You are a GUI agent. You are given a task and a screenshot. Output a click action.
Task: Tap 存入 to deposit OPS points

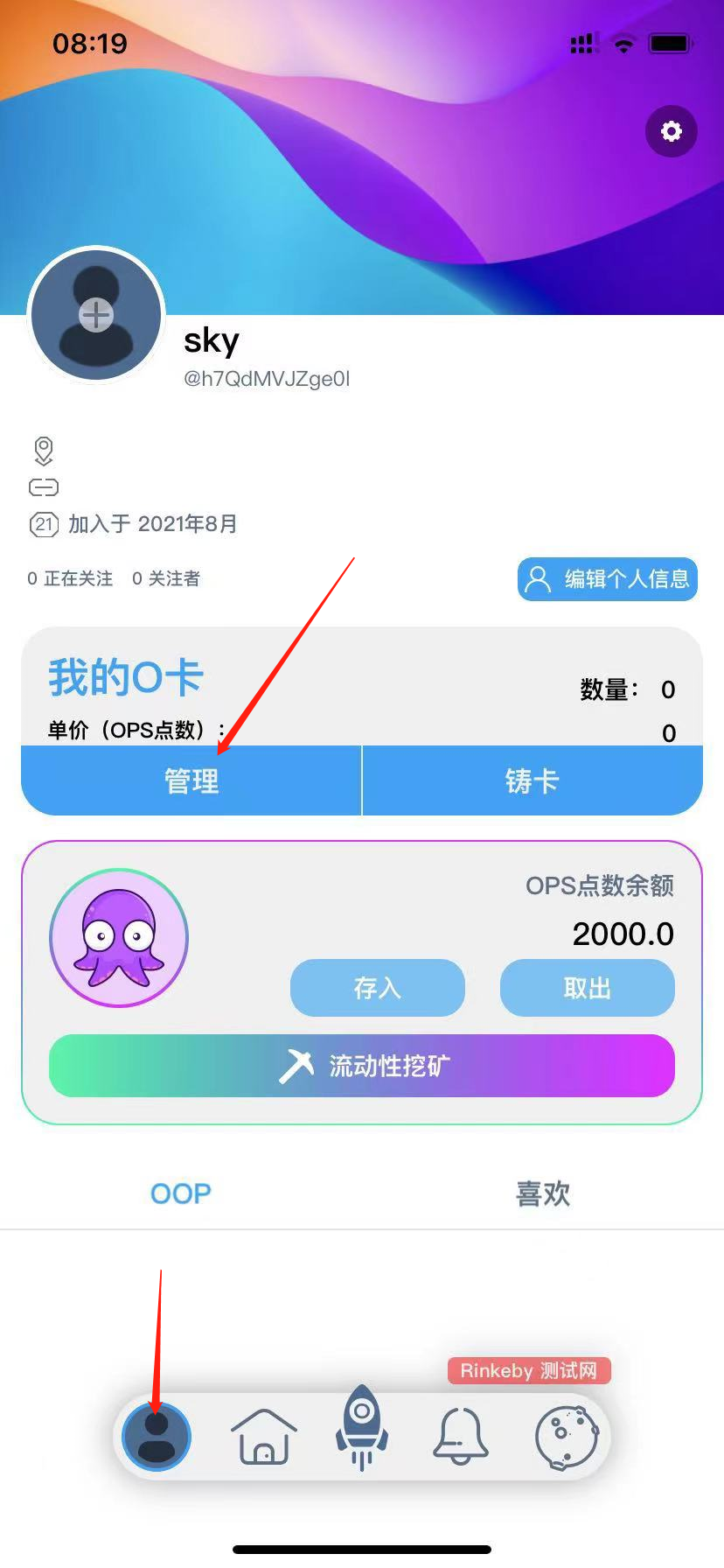click(377, 988)
